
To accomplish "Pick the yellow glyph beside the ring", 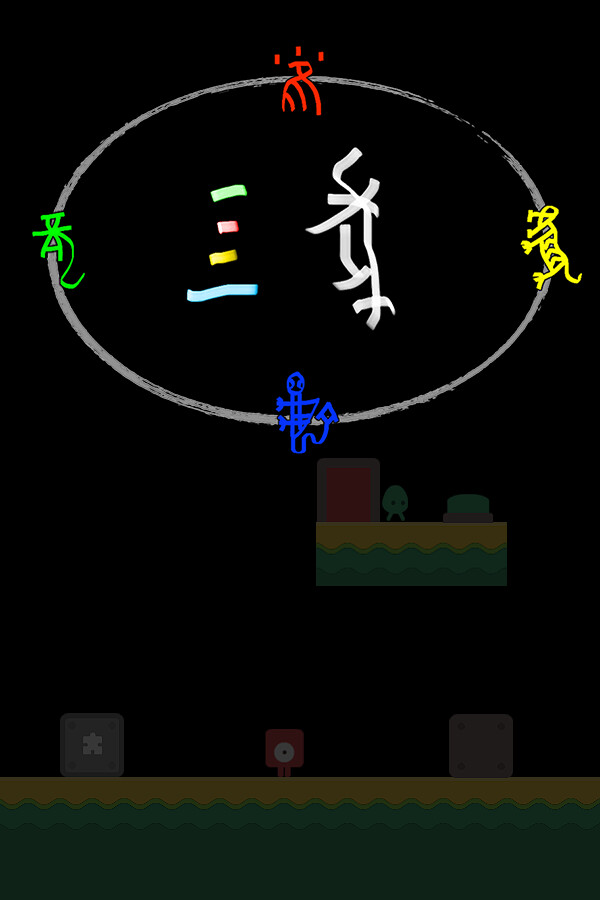I will point(549,246).
